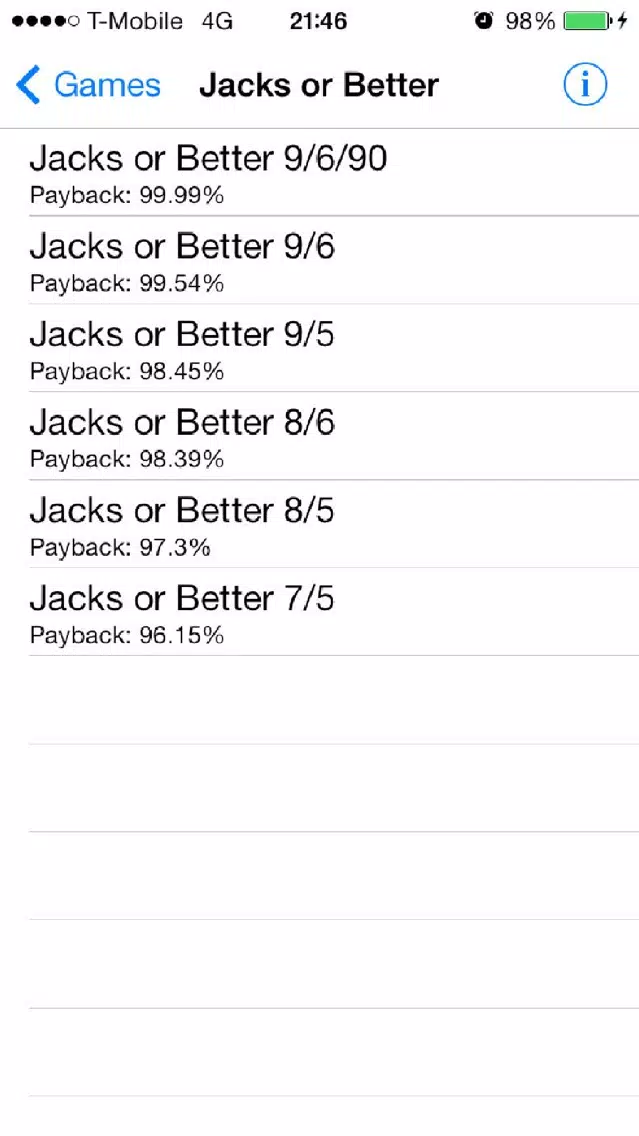Select Jacks or Better 9/6/90
This screenshot has width=639, height=1136.
(320, 172)
